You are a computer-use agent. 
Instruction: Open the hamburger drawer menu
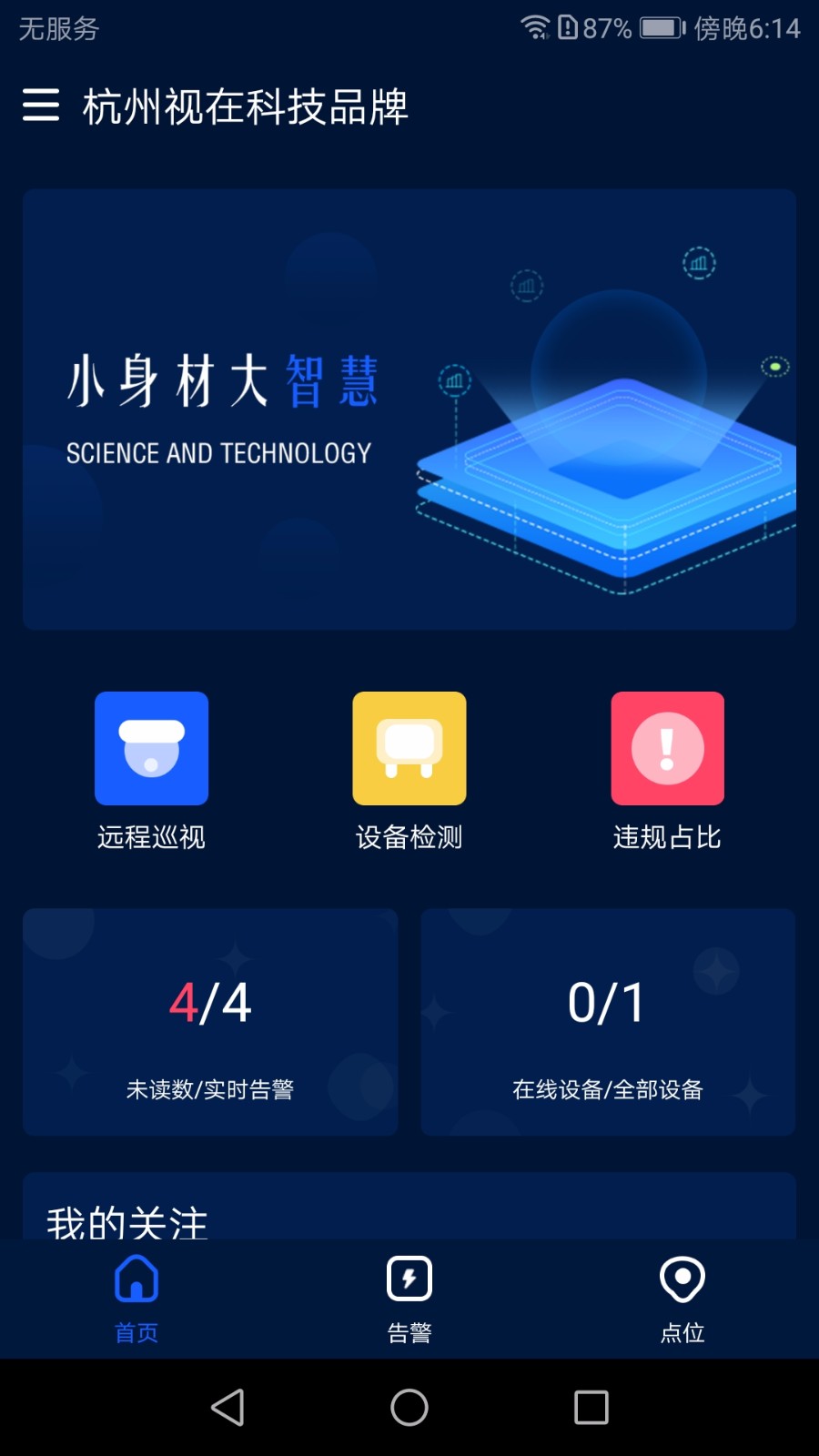[41, 106]
